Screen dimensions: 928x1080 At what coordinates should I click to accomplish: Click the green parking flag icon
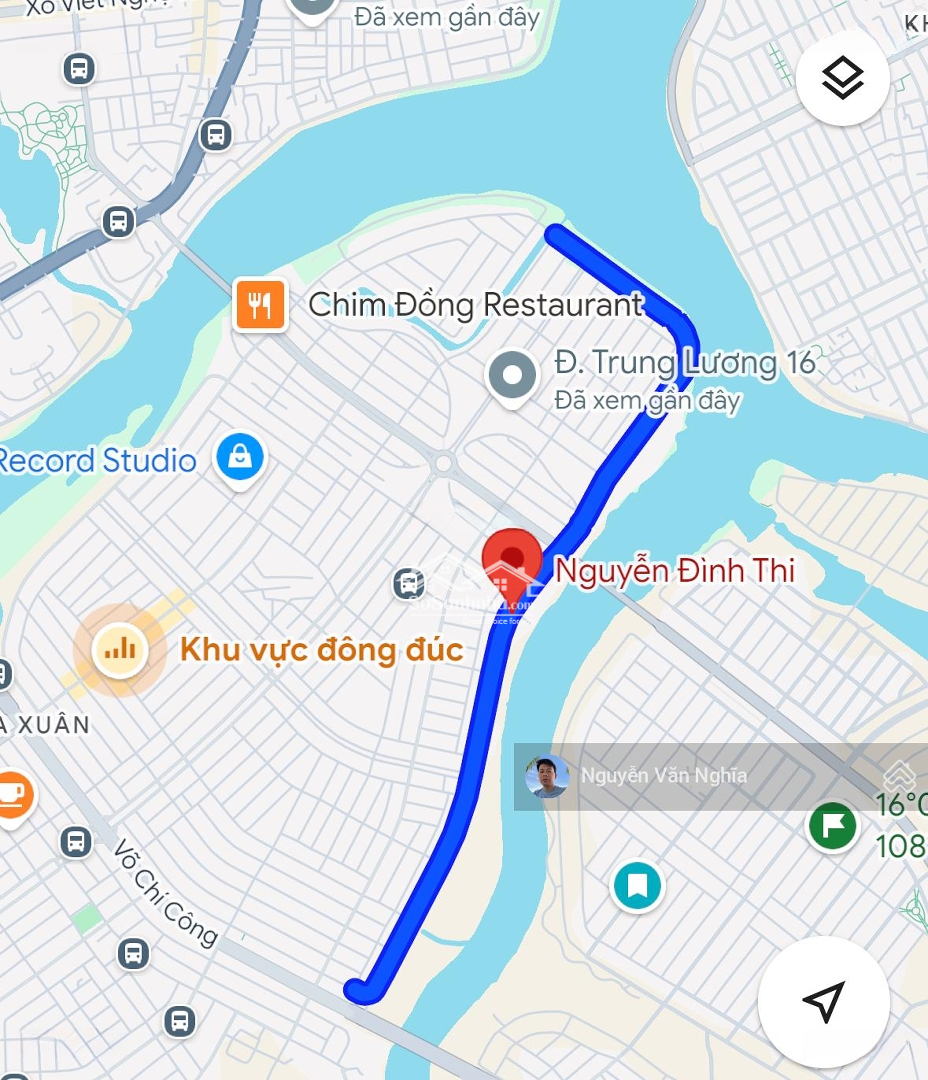coord(833,827)
